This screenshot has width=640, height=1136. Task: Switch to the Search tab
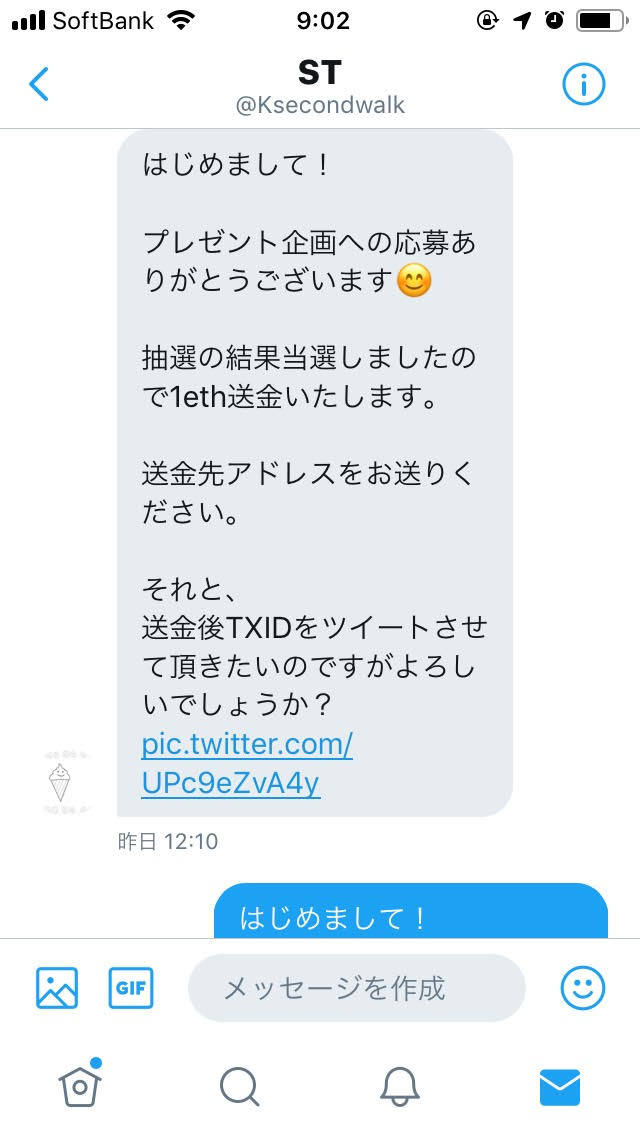pos(239,1085)
